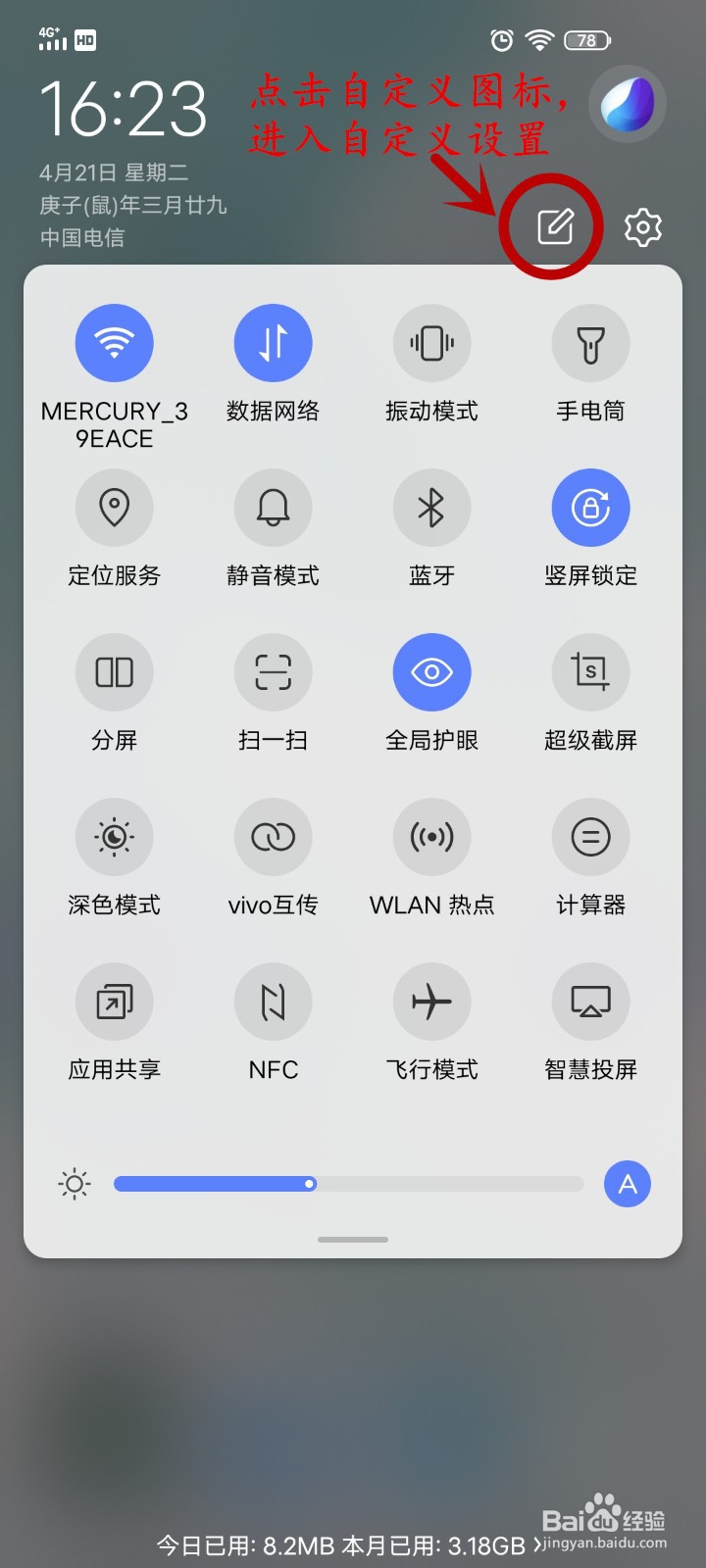Viewport: 706px width, 1568px height.
Task: Enable 蓝牙 Bluetooth
Action: 431,507
